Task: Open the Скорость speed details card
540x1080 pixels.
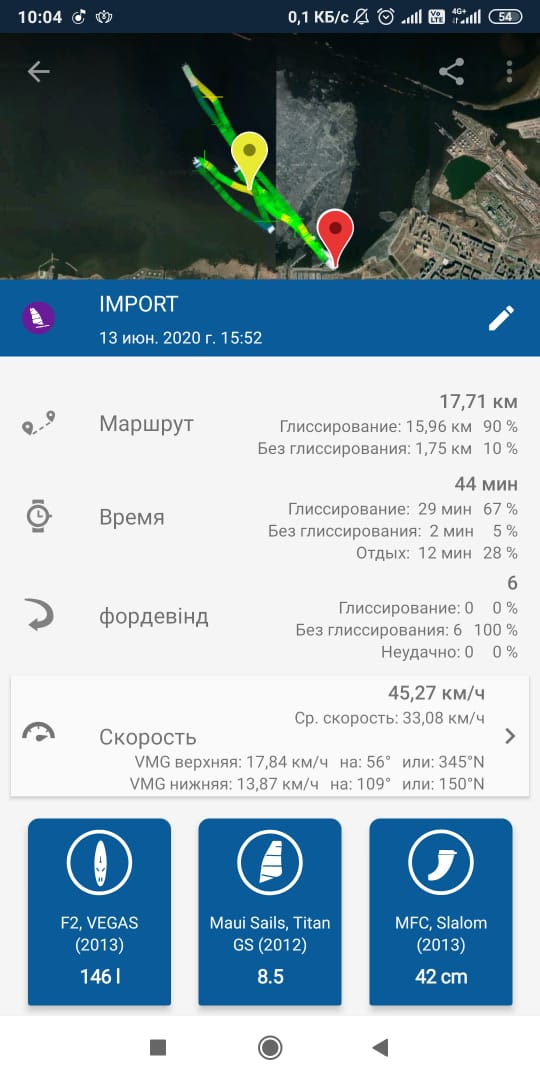Action: [270, 736]
